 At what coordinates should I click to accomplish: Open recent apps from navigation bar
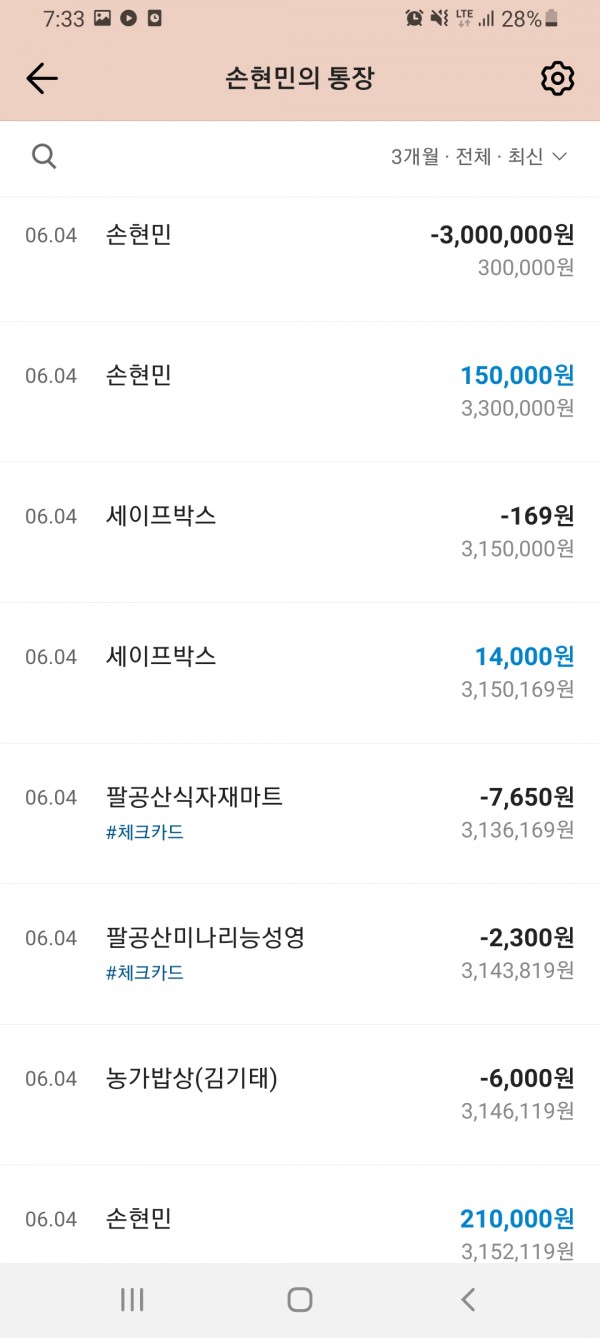tap(131, 1299)
